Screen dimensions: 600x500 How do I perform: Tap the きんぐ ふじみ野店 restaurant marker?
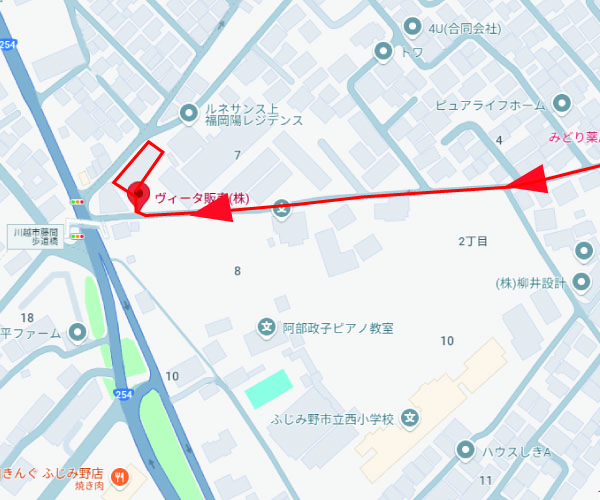pyautogui.click(x=119, y=477)
